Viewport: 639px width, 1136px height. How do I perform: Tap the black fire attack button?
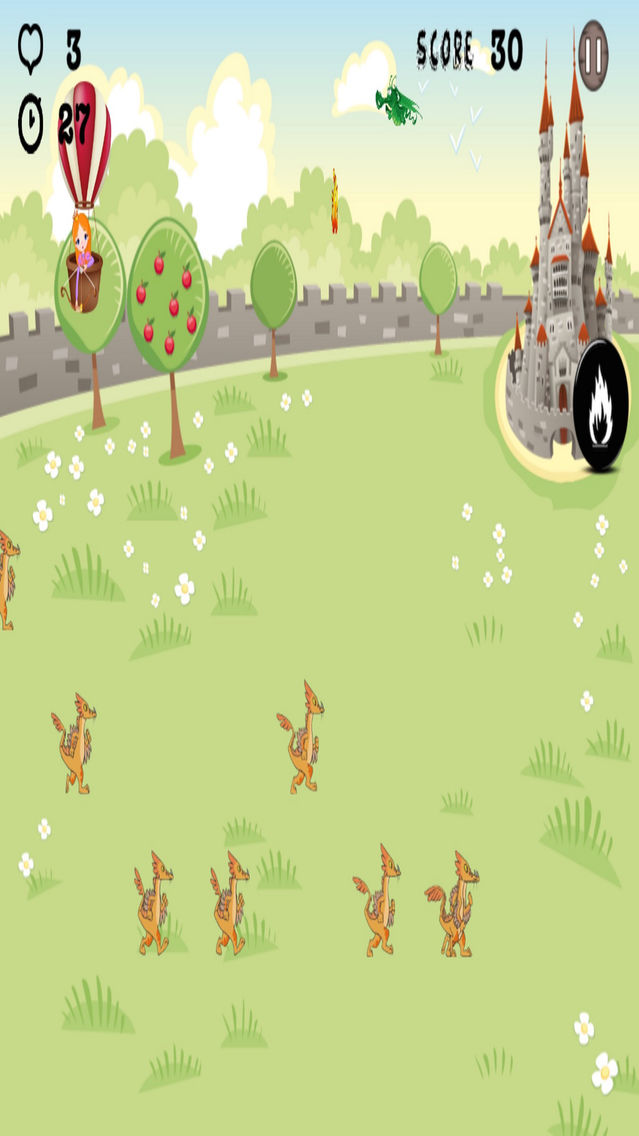[601, 406]
